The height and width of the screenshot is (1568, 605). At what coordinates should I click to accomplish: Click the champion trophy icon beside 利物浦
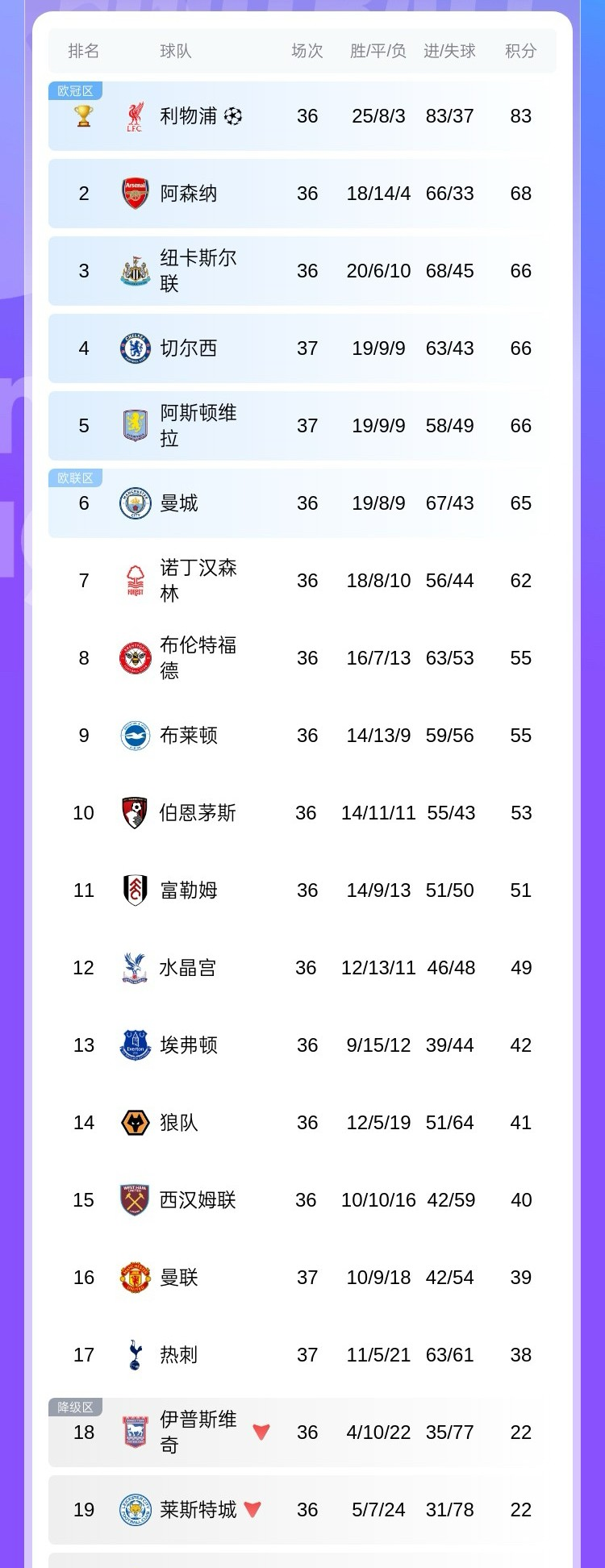pyautogui.click(x=81, y=116)
